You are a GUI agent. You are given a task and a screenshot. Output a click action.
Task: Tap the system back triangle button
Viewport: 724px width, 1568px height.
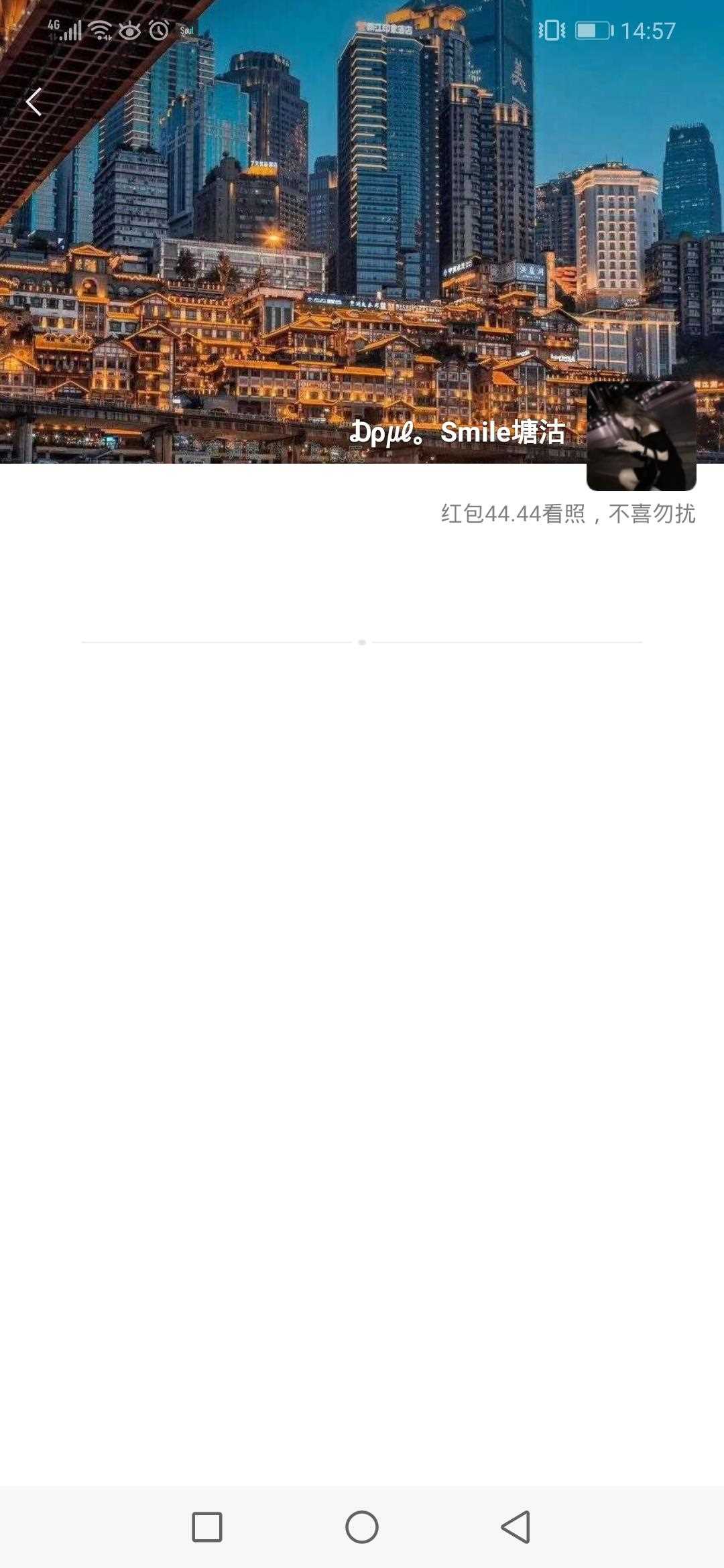pyautogui.click(x=516, y=1527)
